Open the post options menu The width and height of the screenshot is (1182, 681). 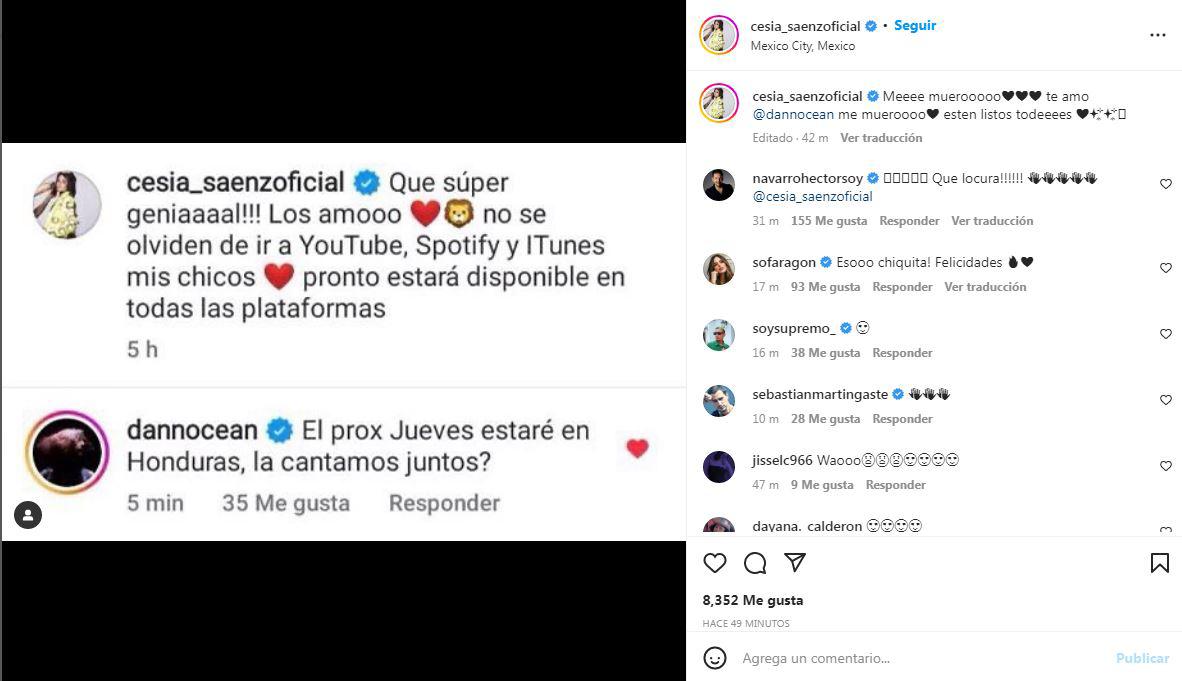point(1157,35)
